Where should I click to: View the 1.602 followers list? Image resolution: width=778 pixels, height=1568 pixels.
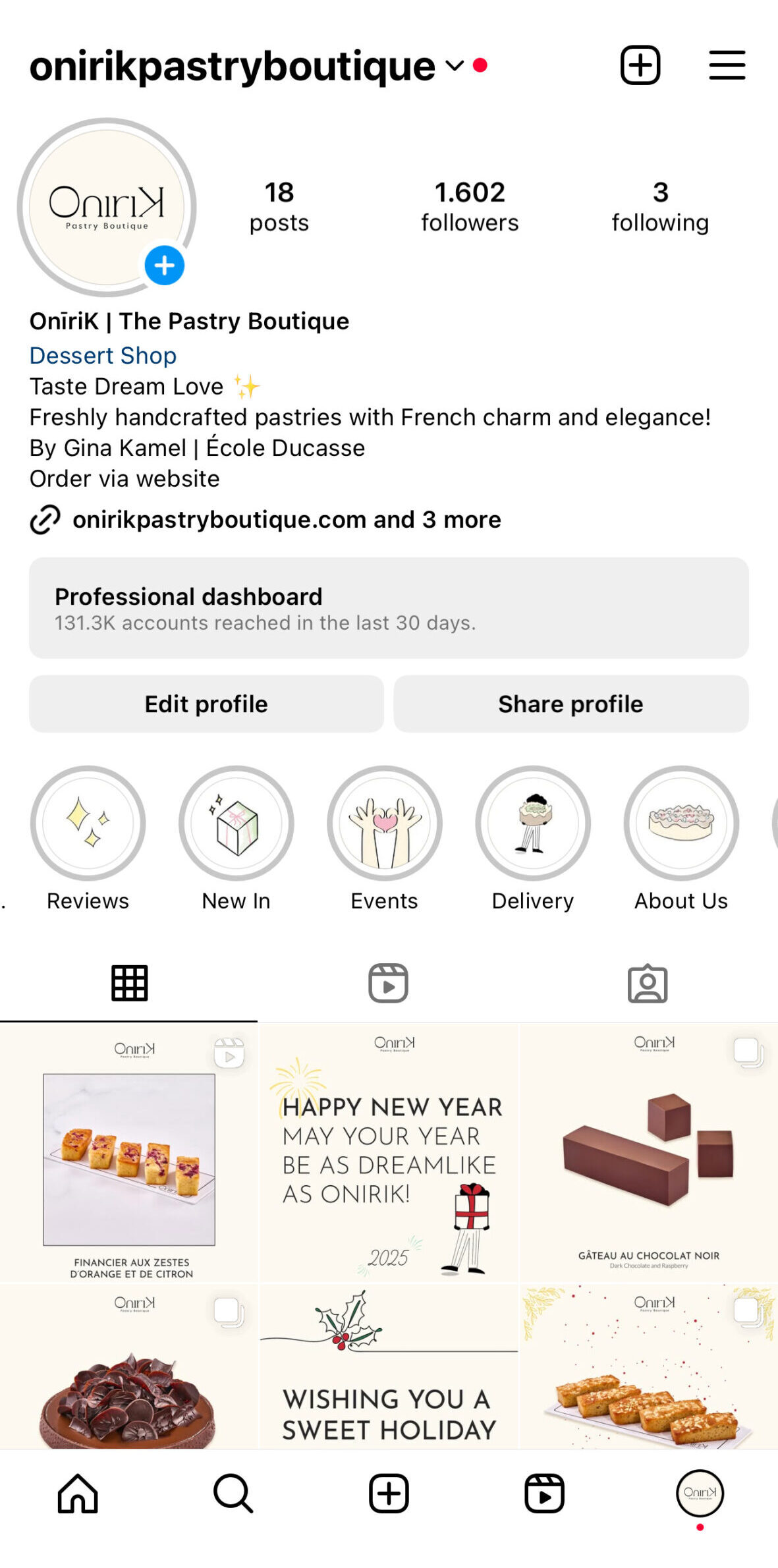pyautogui.click(x=470, y=207)
